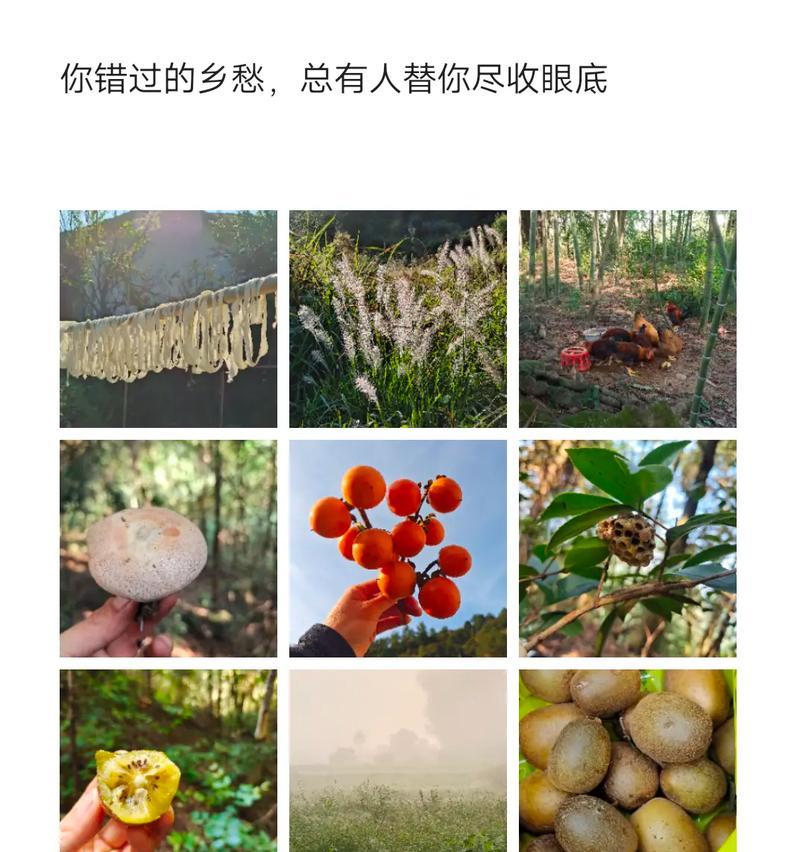Open the chickens in bamboo grove photo
The height and width of the screenshot is (852, 800).
(628, 318)
